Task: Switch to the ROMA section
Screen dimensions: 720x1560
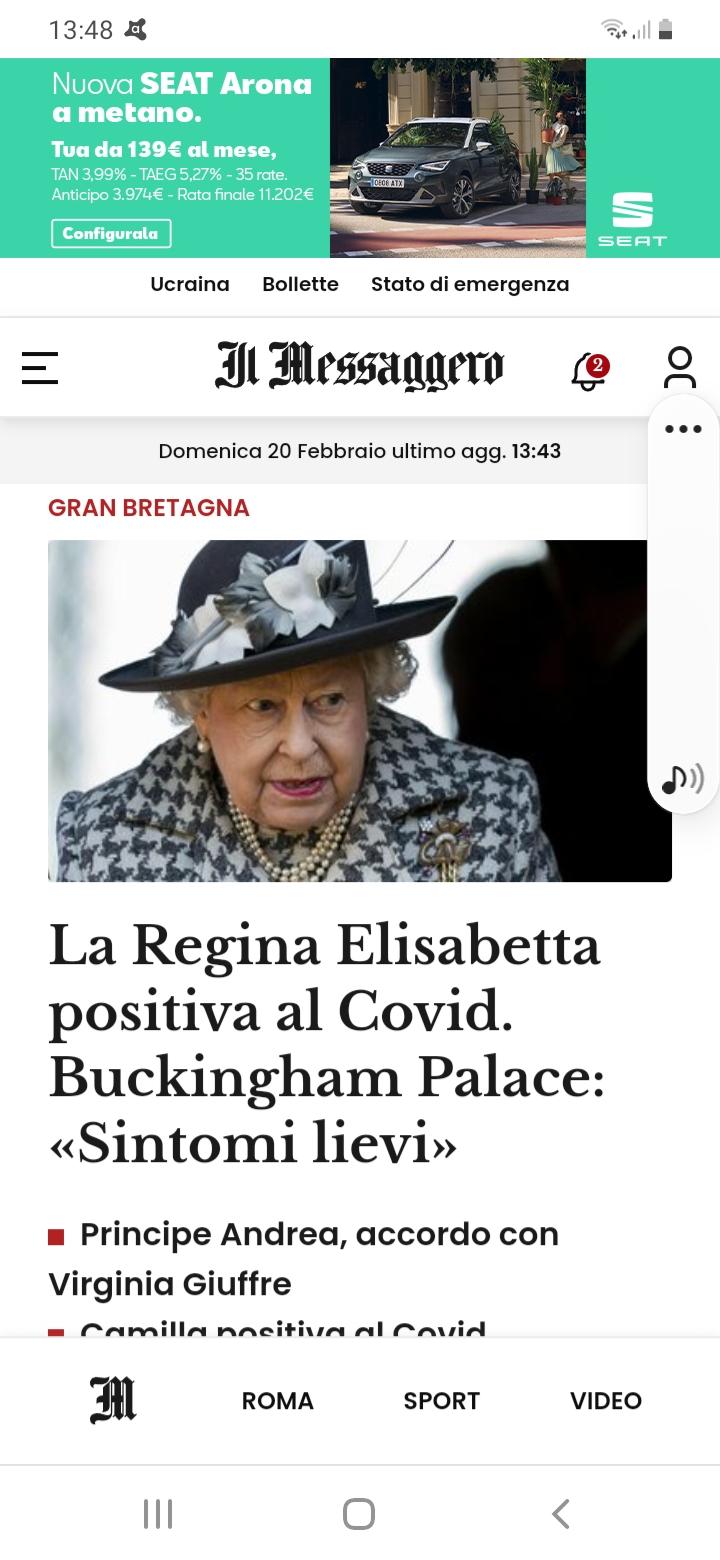Action: 278,1401
